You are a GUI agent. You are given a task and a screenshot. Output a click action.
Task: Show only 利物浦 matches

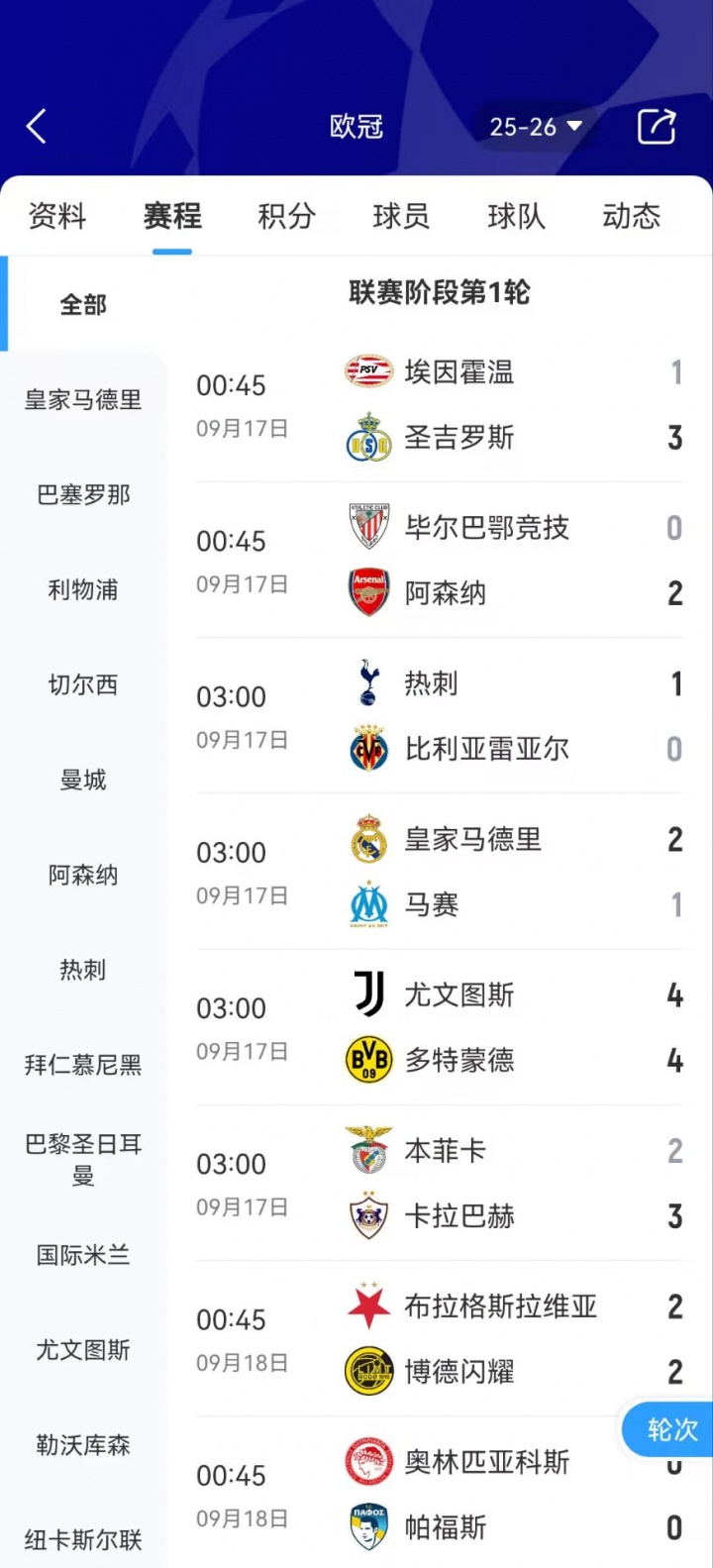pyautogui.click(x=83, y=590)
